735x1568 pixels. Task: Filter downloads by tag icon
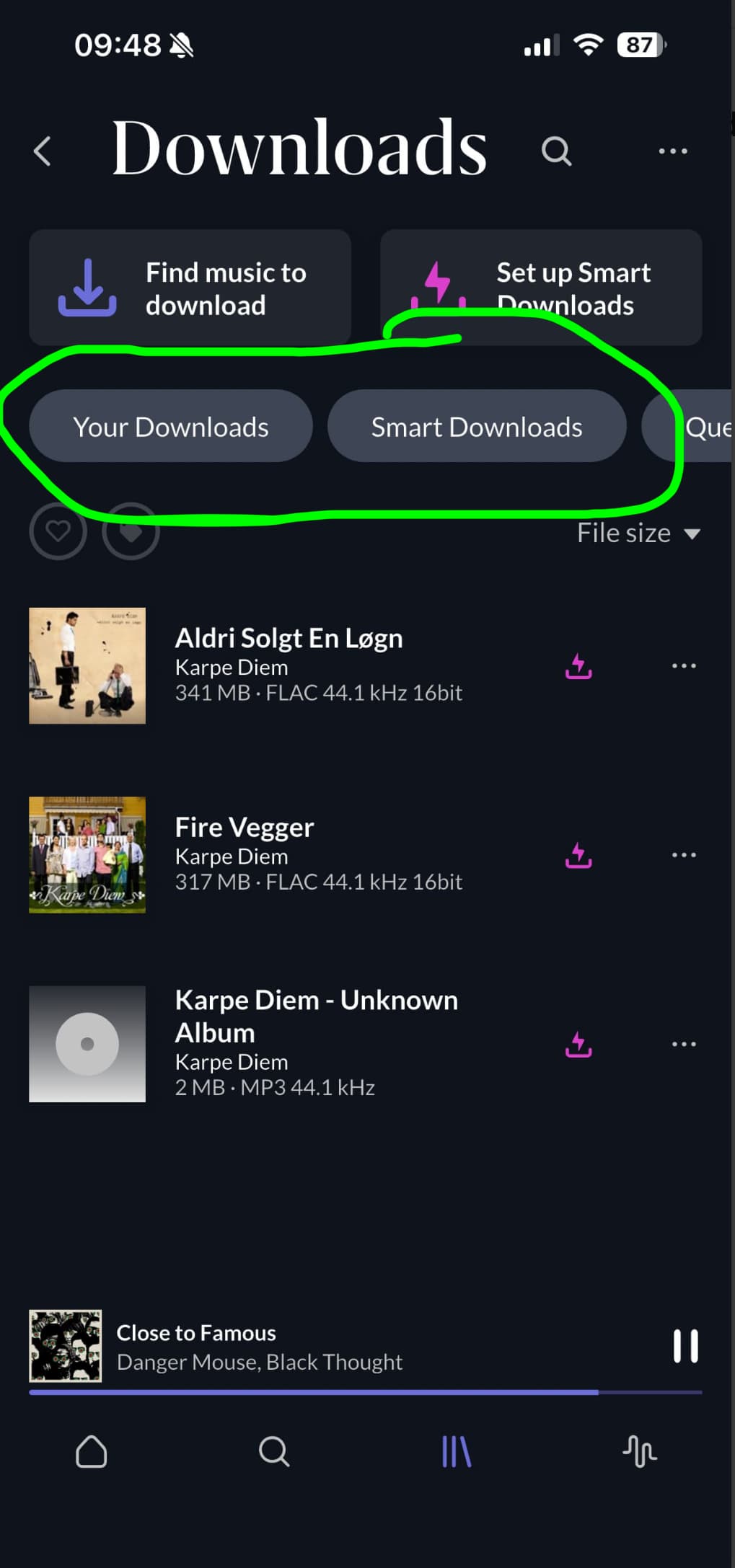pos(131,531)
